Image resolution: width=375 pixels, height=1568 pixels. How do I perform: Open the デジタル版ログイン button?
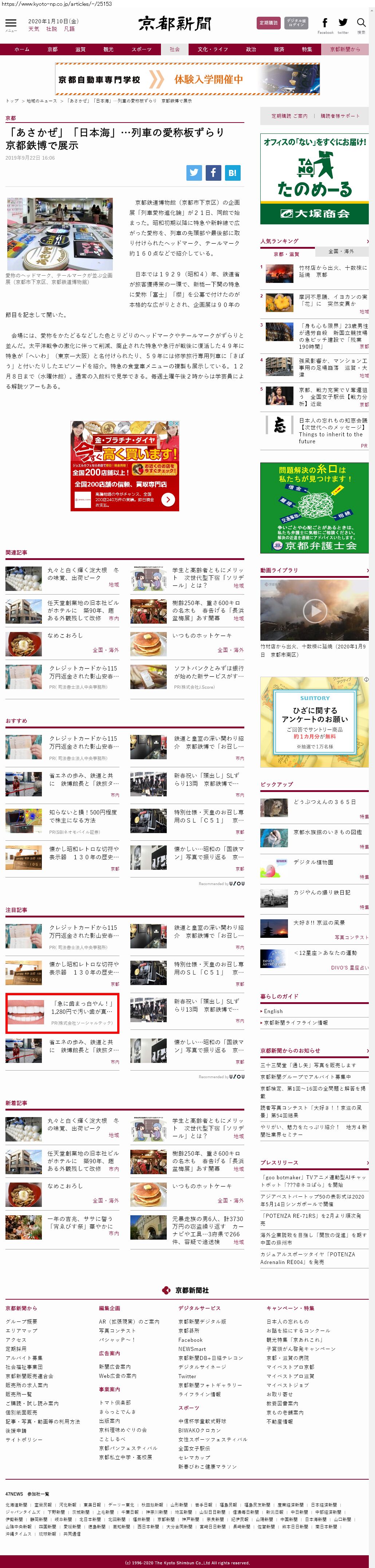click(296, 23)
